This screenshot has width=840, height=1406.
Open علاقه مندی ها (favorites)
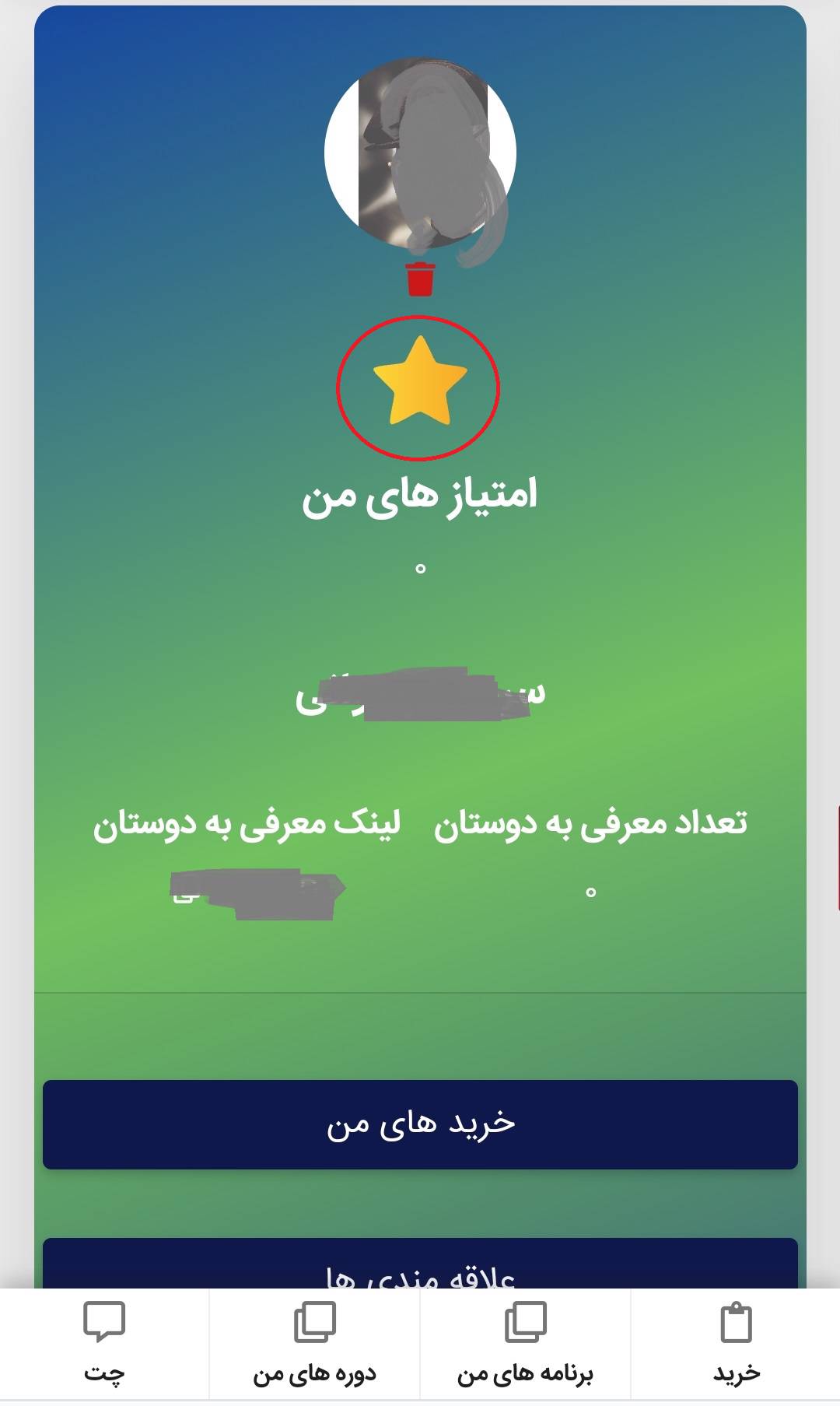420,1267
